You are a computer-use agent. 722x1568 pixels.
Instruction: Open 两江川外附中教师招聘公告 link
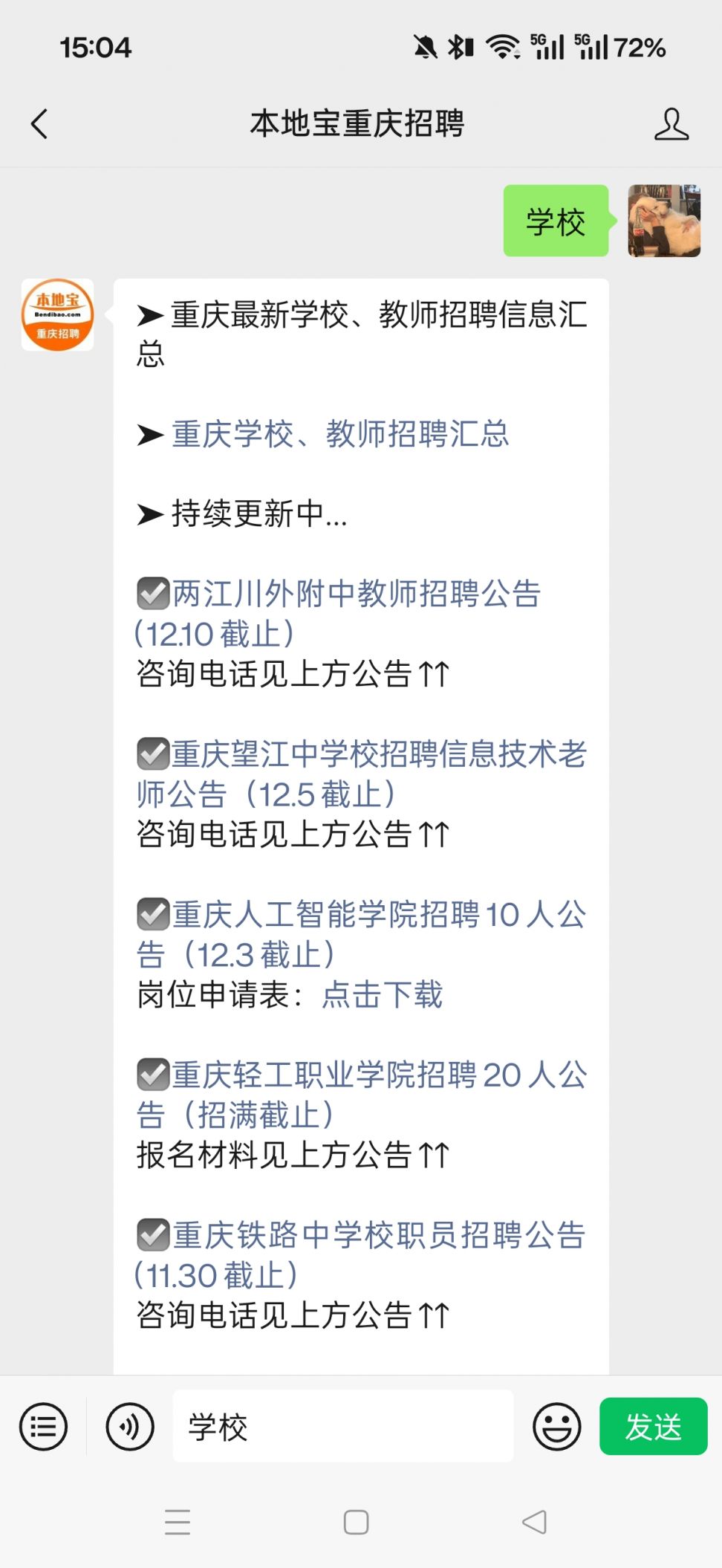click(357, 595)
